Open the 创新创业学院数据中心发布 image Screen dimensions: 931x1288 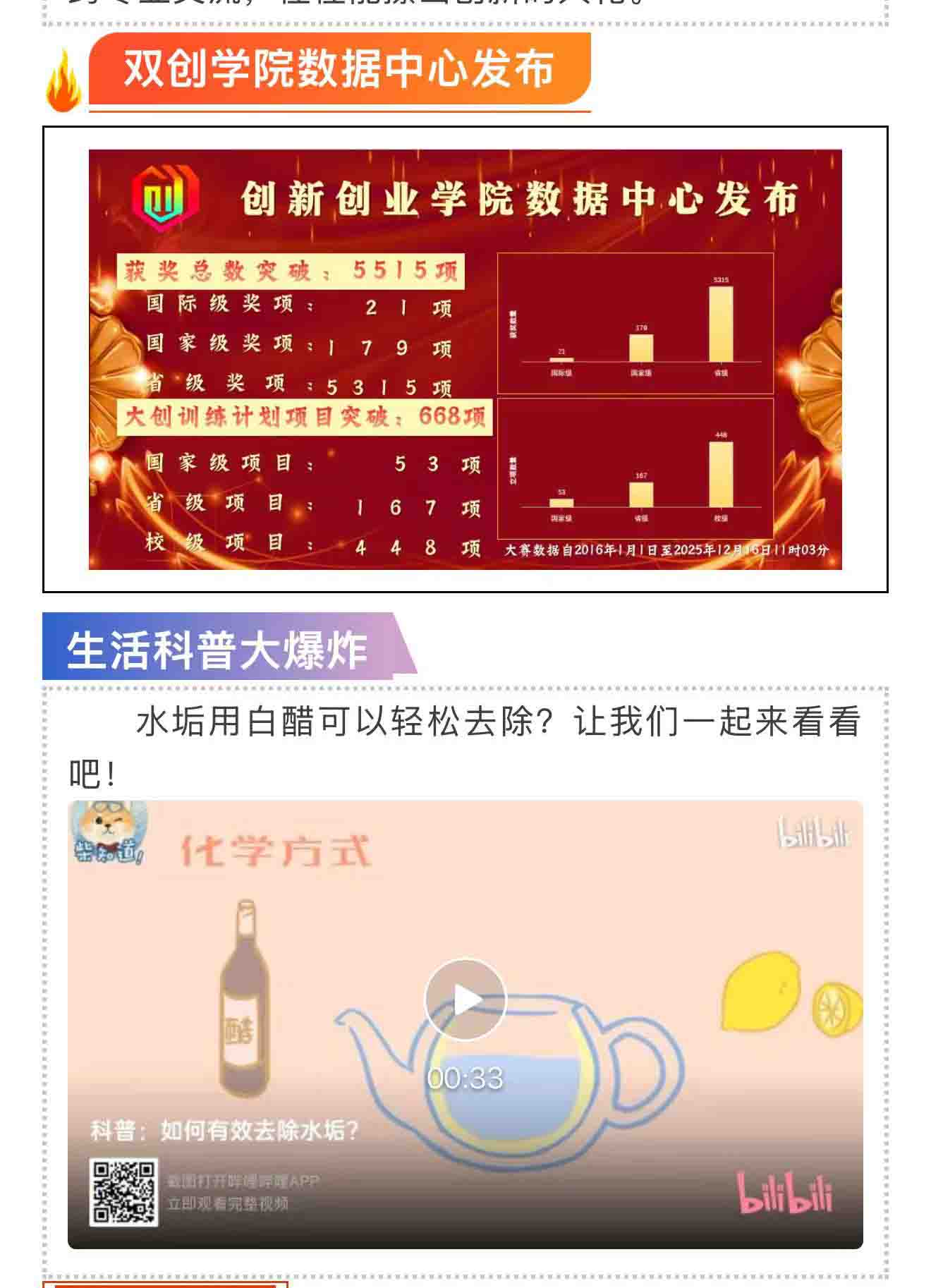click(x=465, y=359)
